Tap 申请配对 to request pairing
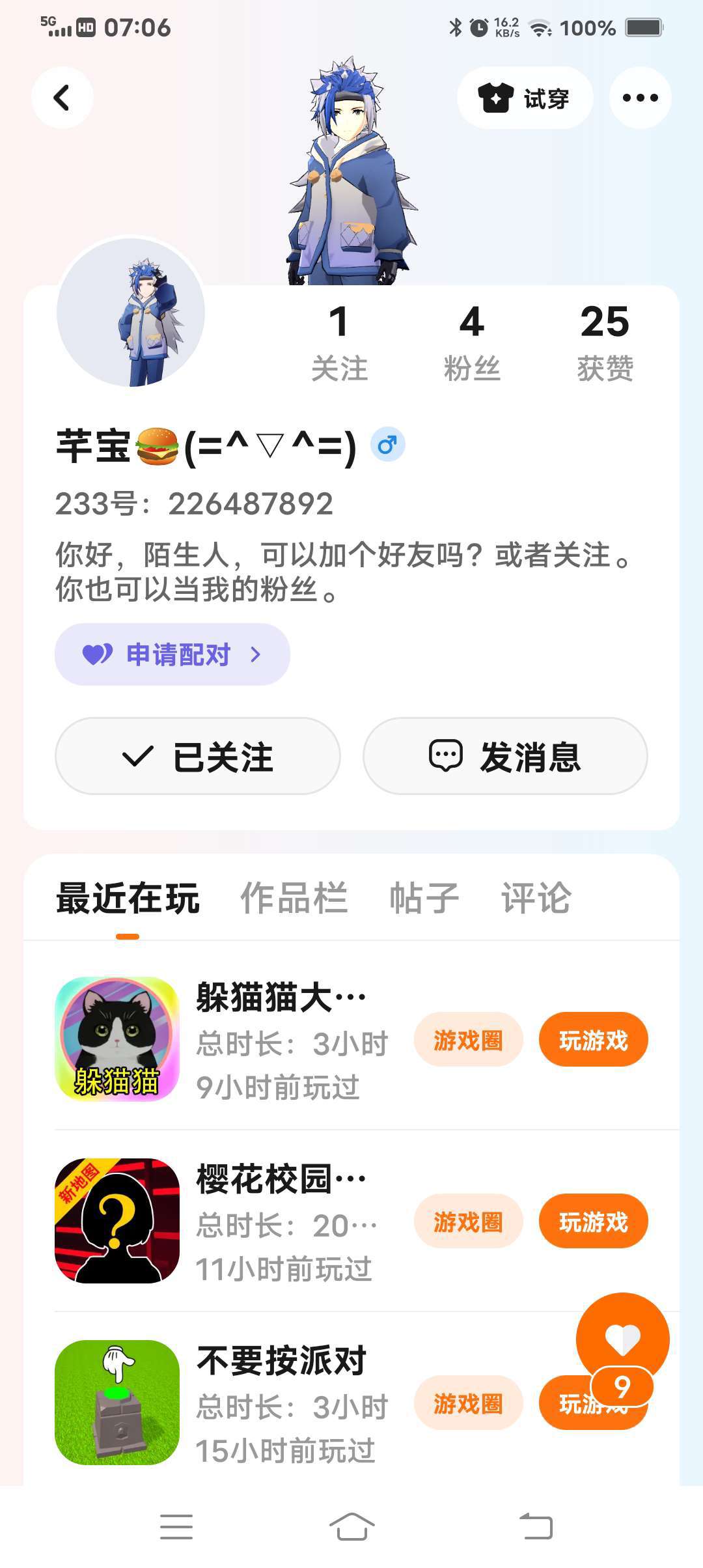The width and height of the screenshot is (703, 1568). tap(172, 654)
